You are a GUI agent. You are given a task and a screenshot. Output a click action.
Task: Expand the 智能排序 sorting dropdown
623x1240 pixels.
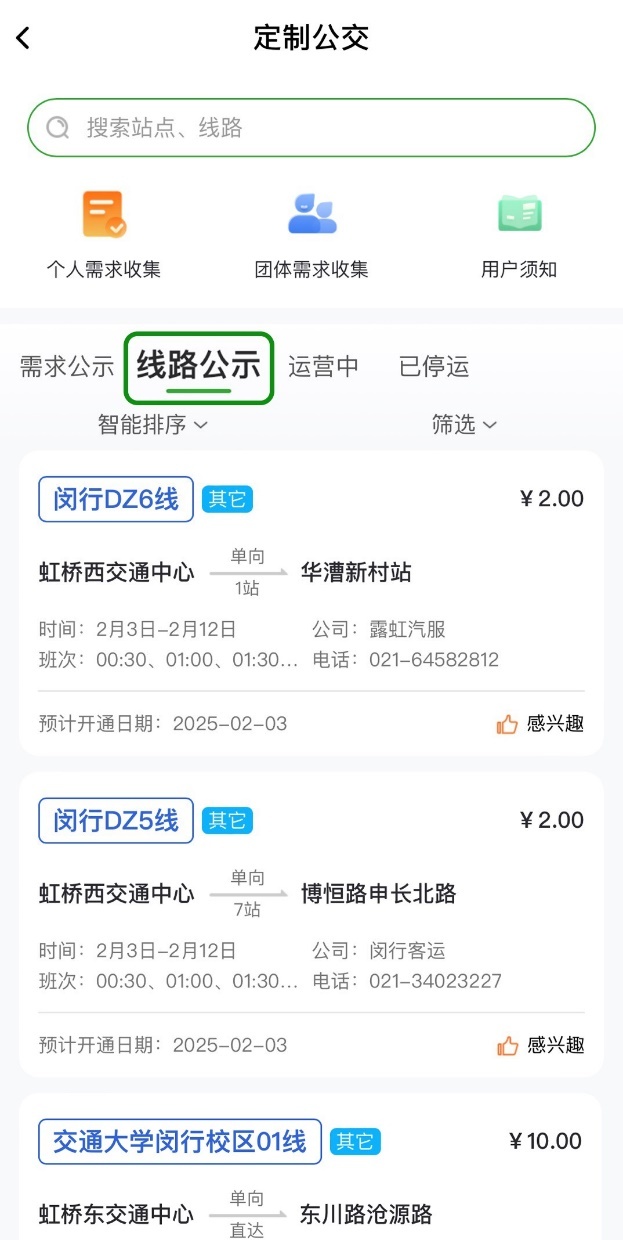(x=153, y=424)
